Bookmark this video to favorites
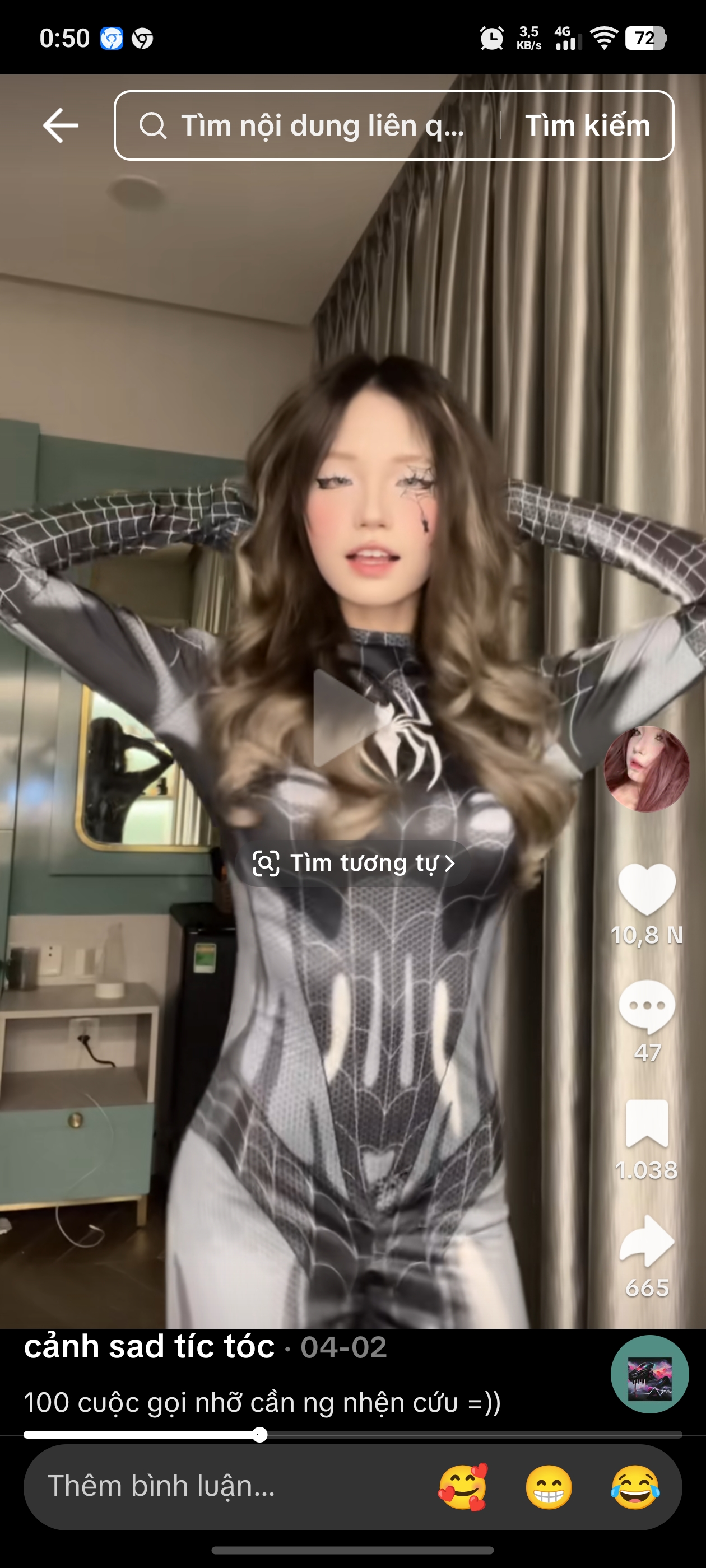706x1568 pixels. pyautogui.click(x=646, y=1124)
